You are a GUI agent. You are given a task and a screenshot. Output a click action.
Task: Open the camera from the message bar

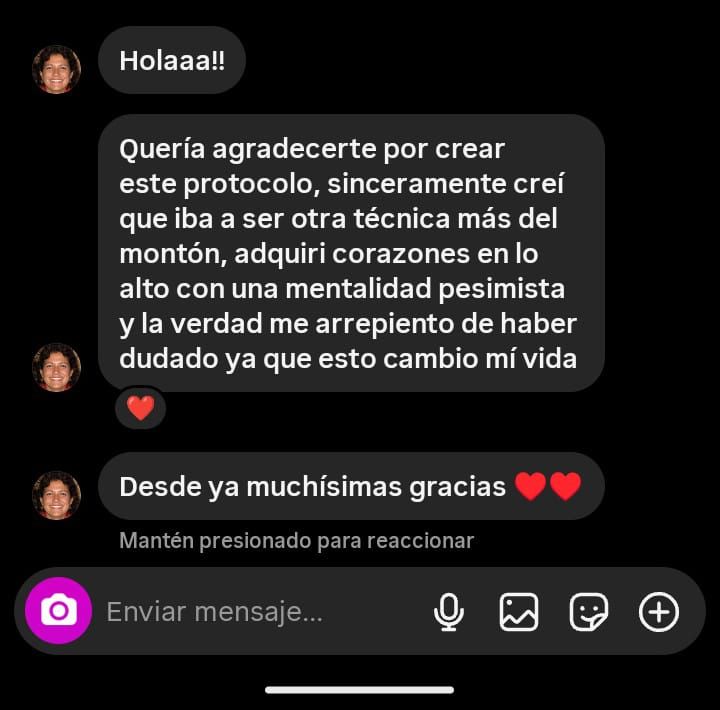[58, 611]
